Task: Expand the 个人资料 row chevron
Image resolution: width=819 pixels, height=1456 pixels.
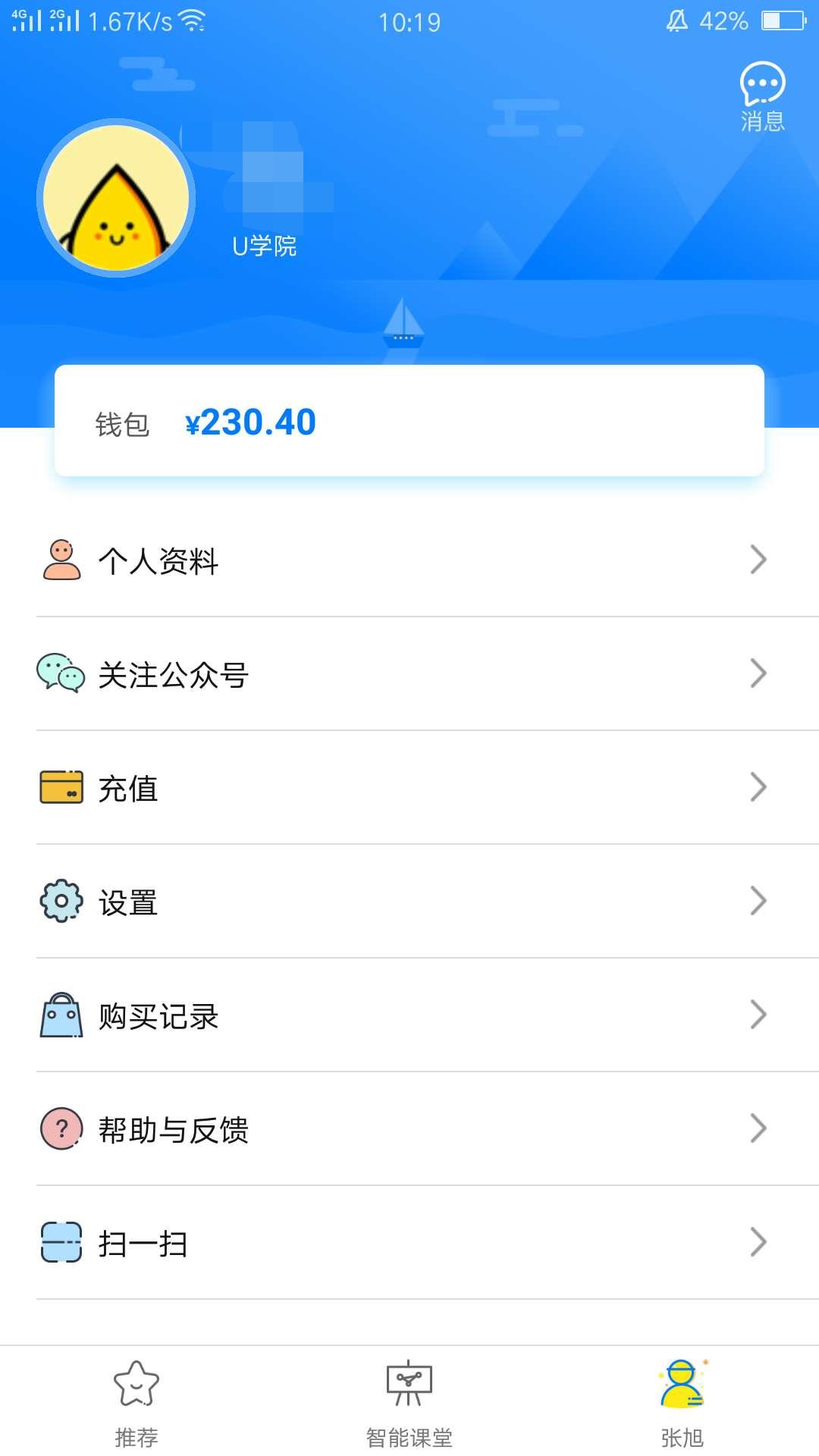Action: [x=759, y=560]
